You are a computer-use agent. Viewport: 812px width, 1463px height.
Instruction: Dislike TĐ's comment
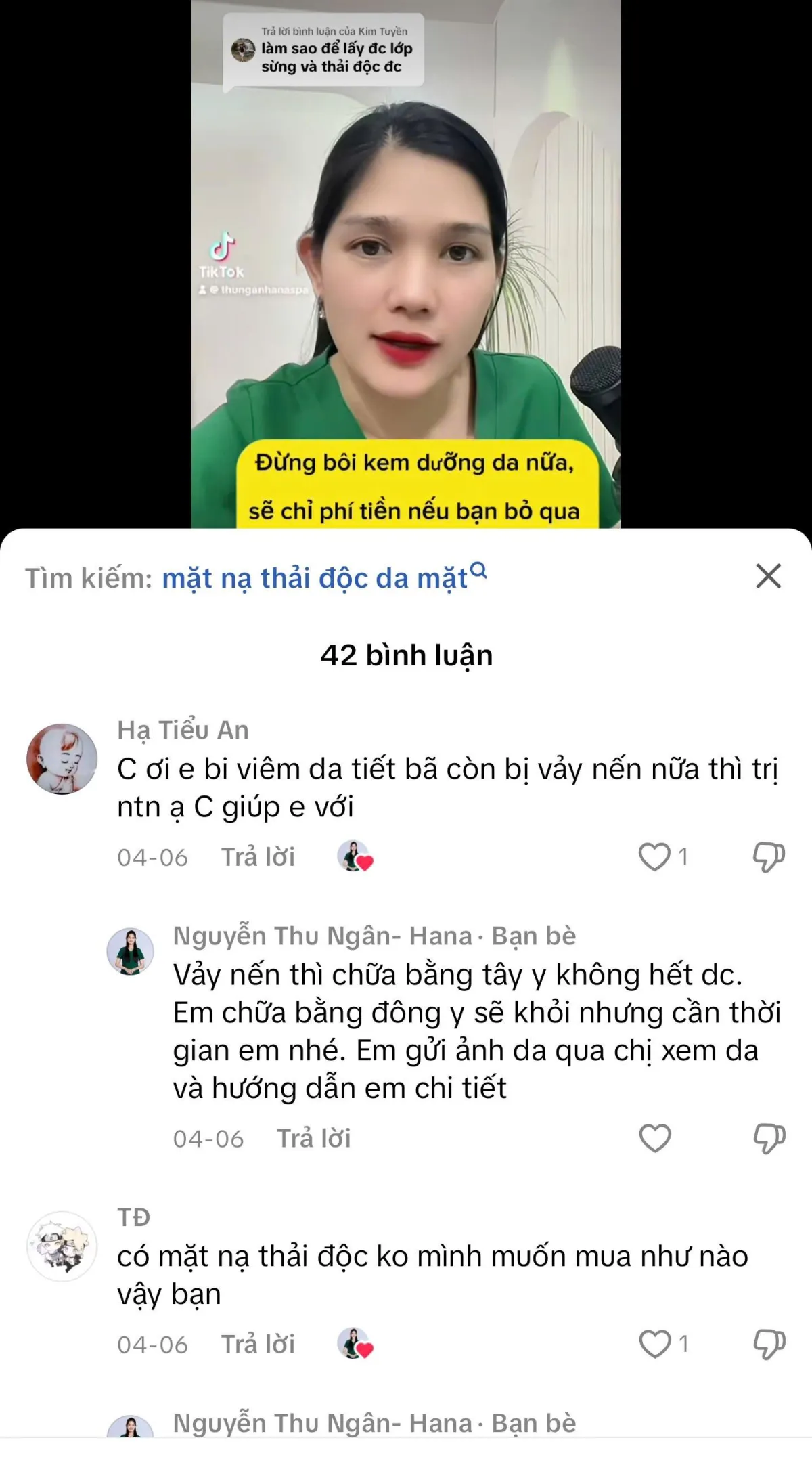(x=769, y=1344)
